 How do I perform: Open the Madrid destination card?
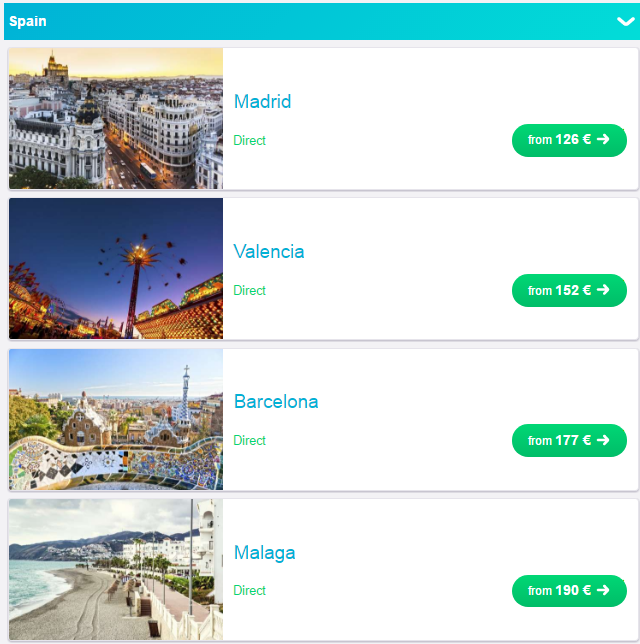point(262,102)
